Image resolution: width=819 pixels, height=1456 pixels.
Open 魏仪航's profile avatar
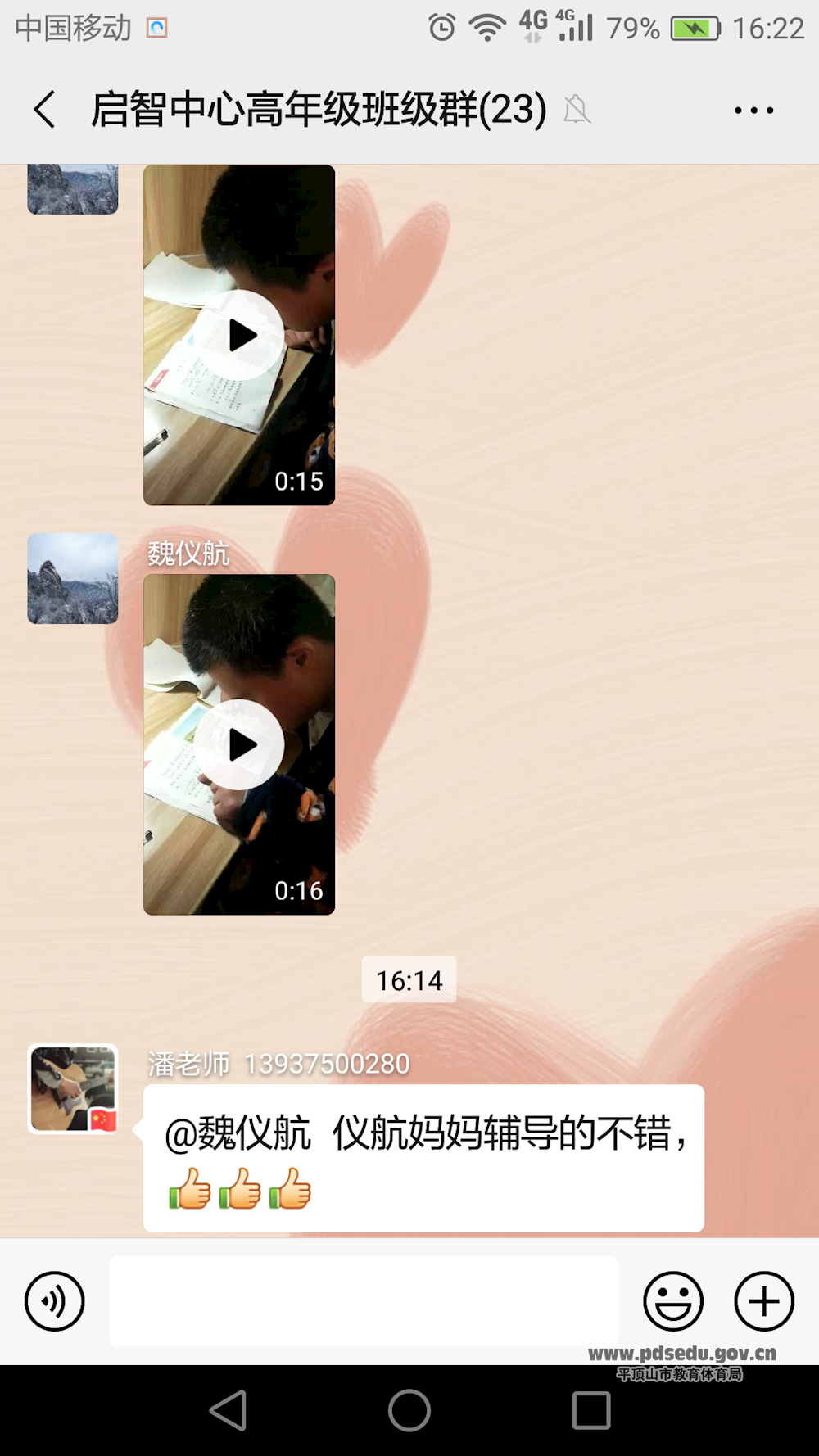73,579
